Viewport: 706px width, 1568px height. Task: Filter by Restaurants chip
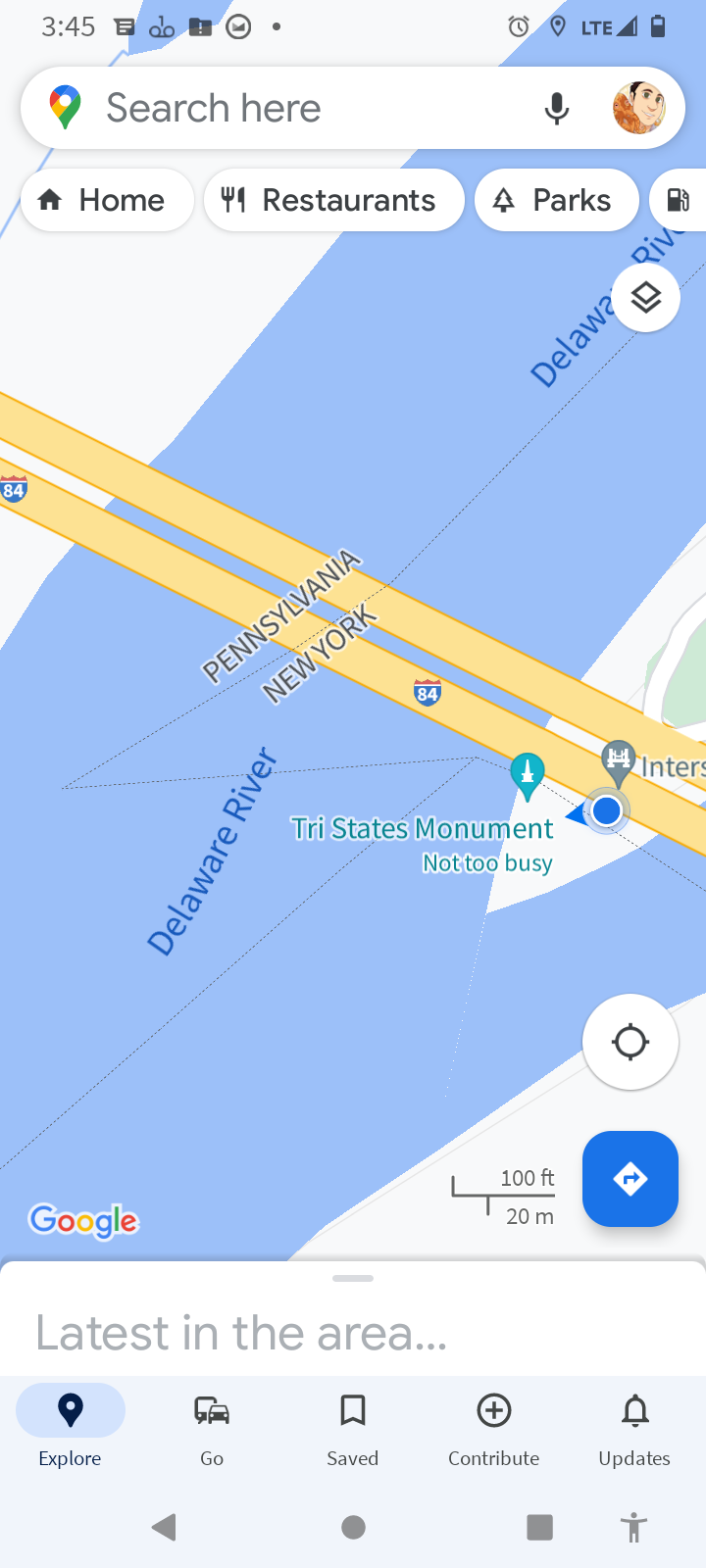point(333,200)
